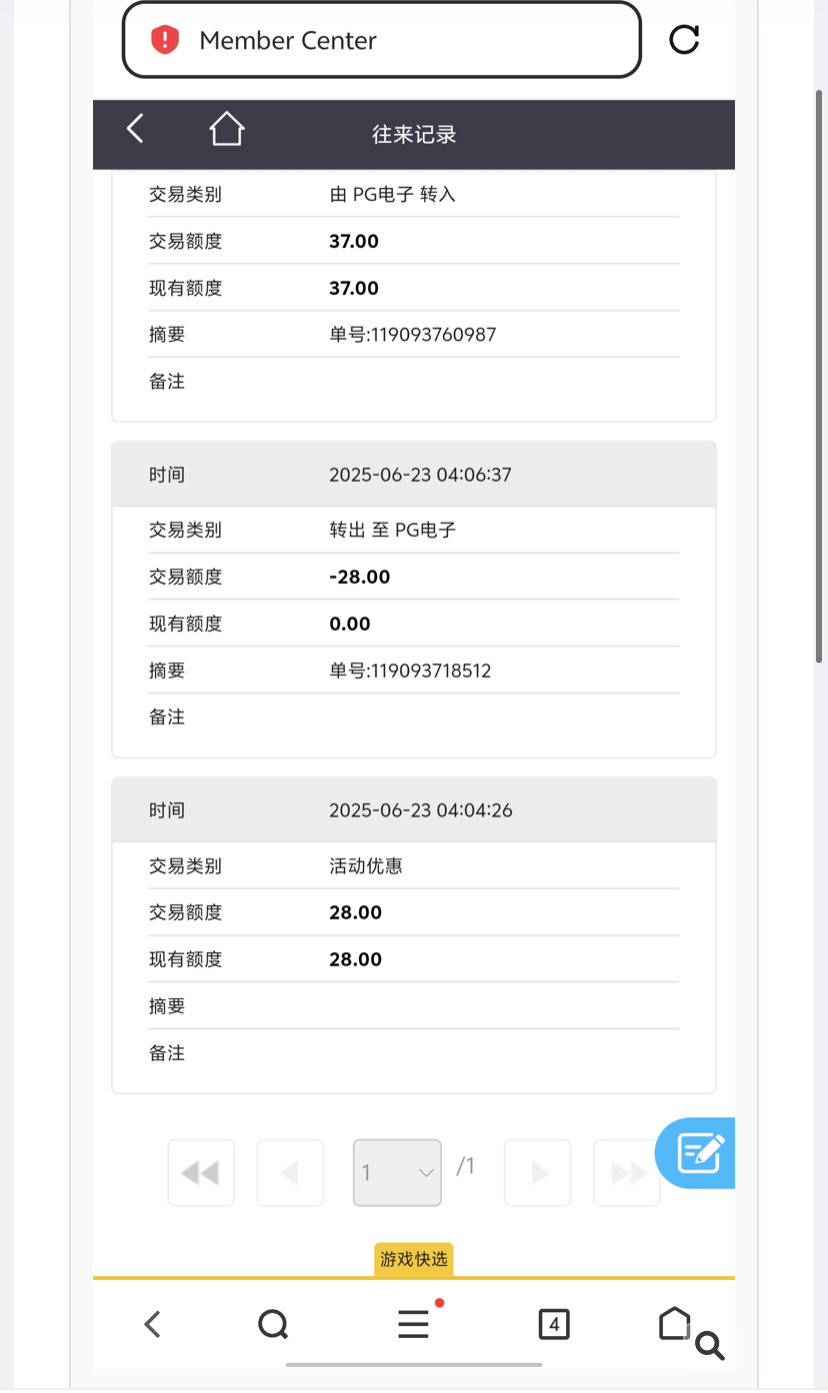Image resolution: width=828 pixels, height=1393 pixels.
Task: Go back using the header arrow
Action: coord(136,129)
